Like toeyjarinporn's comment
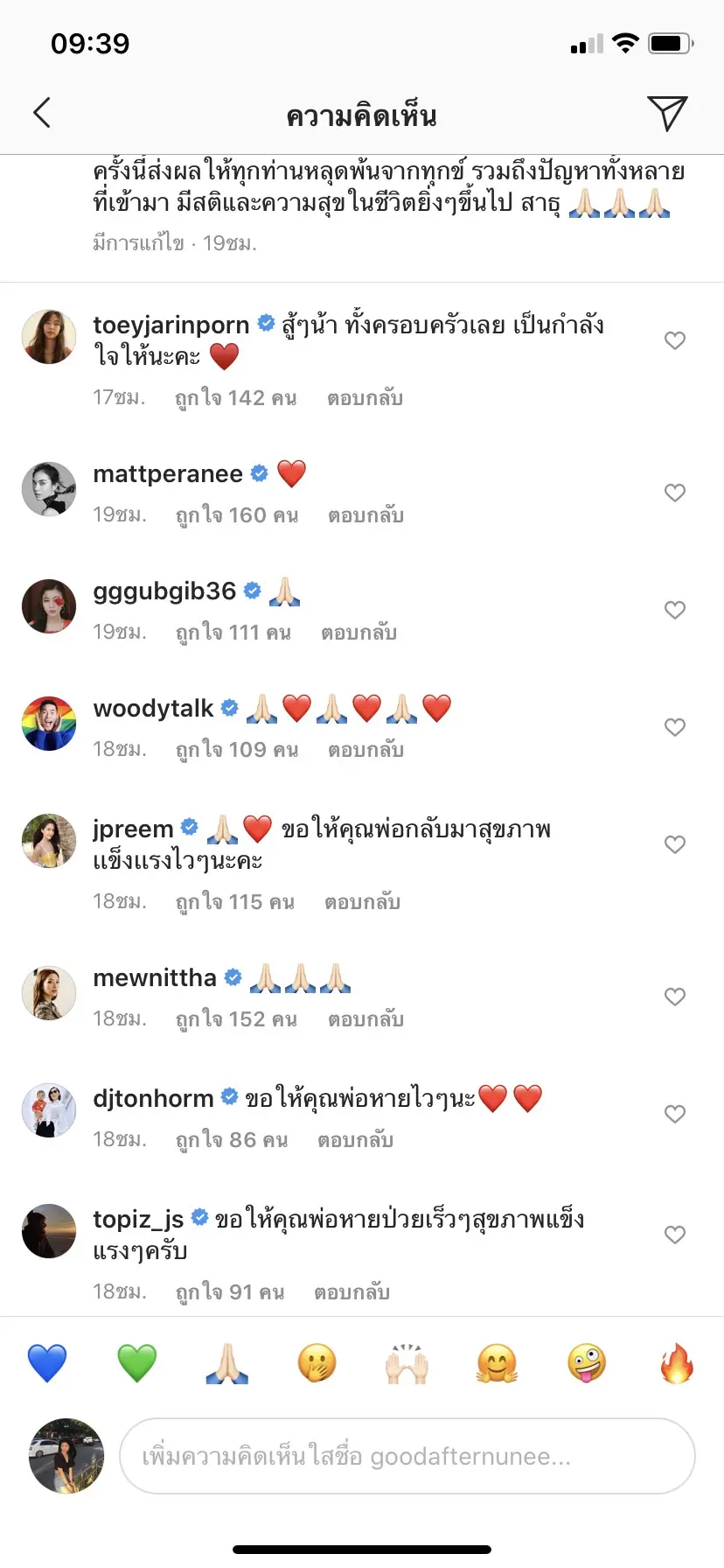The image size is (724, 1568). click(674, 340)
